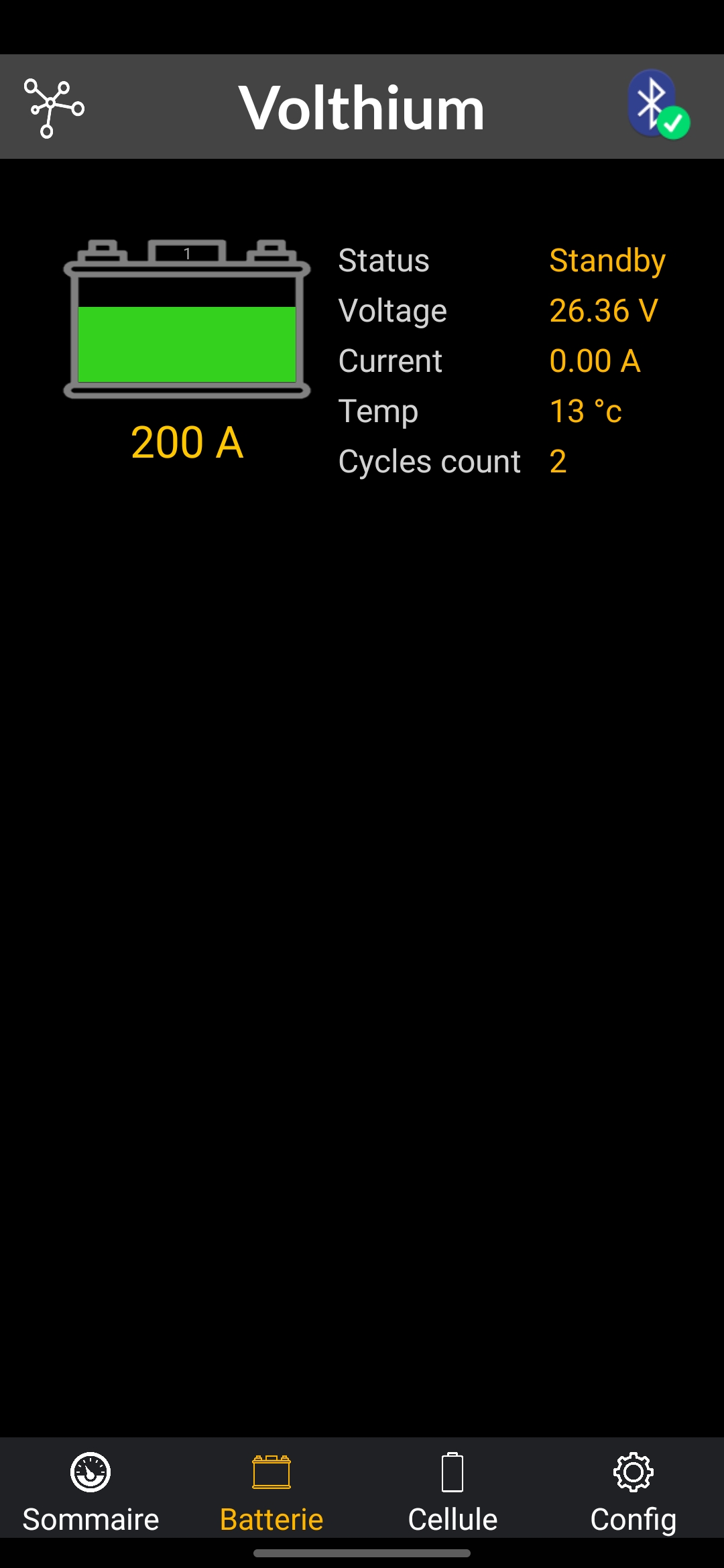This screenshot has width=724, height=1568.
Task: Select battery 1 graphic
Action: point(187,320)
